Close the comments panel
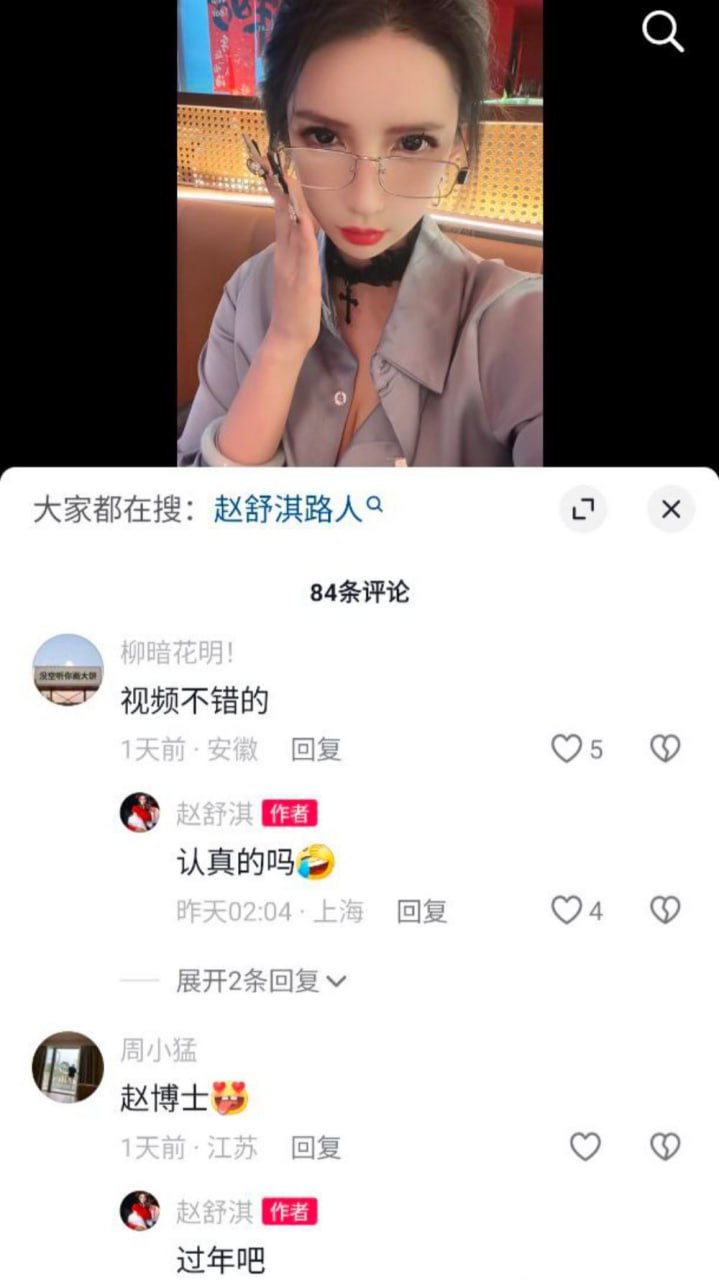719x1280 pixels. pyautogui.click(x=671, y=510)
